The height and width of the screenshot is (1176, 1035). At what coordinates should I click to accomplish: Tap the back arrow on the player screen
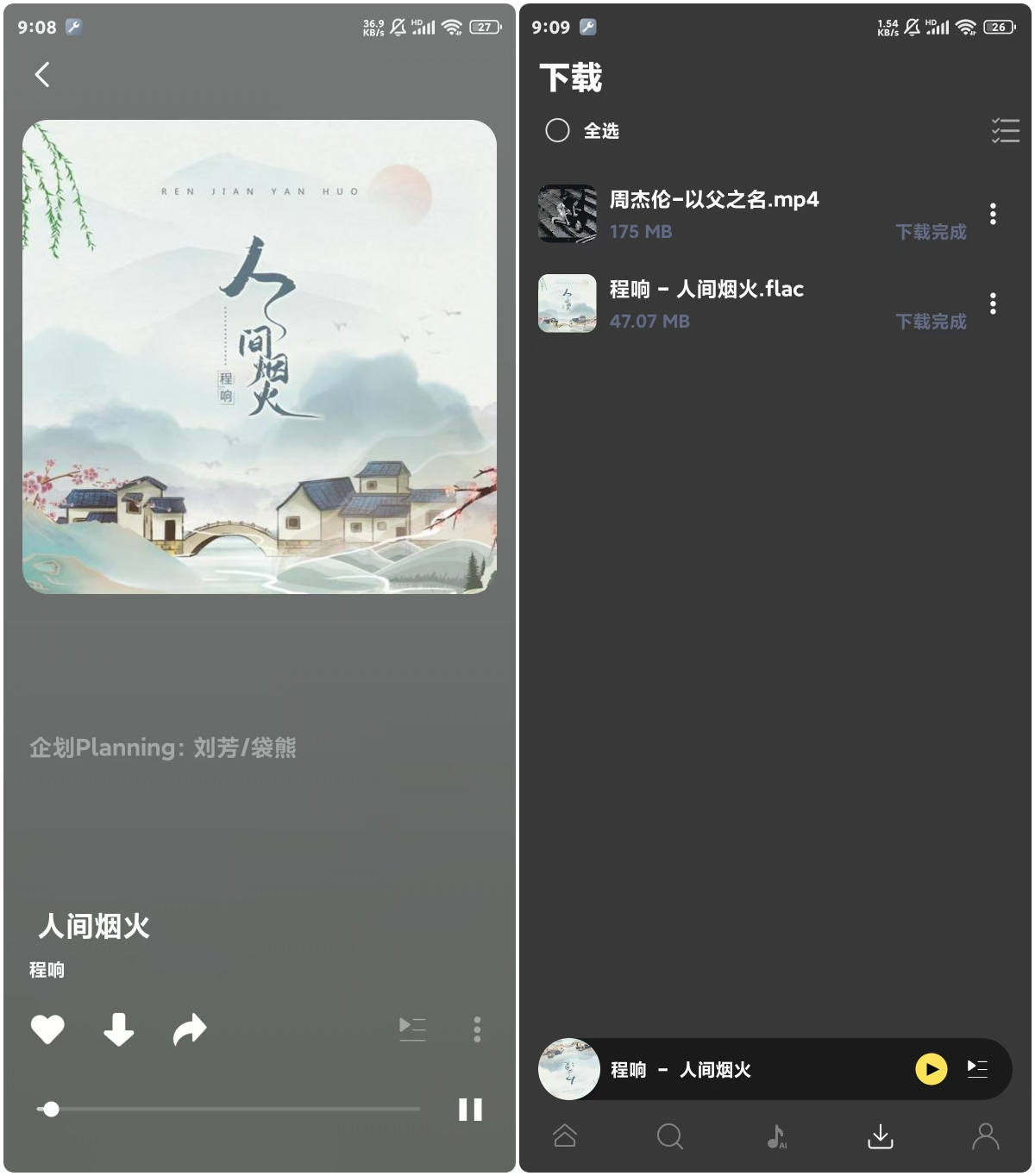tap(41, 76)
